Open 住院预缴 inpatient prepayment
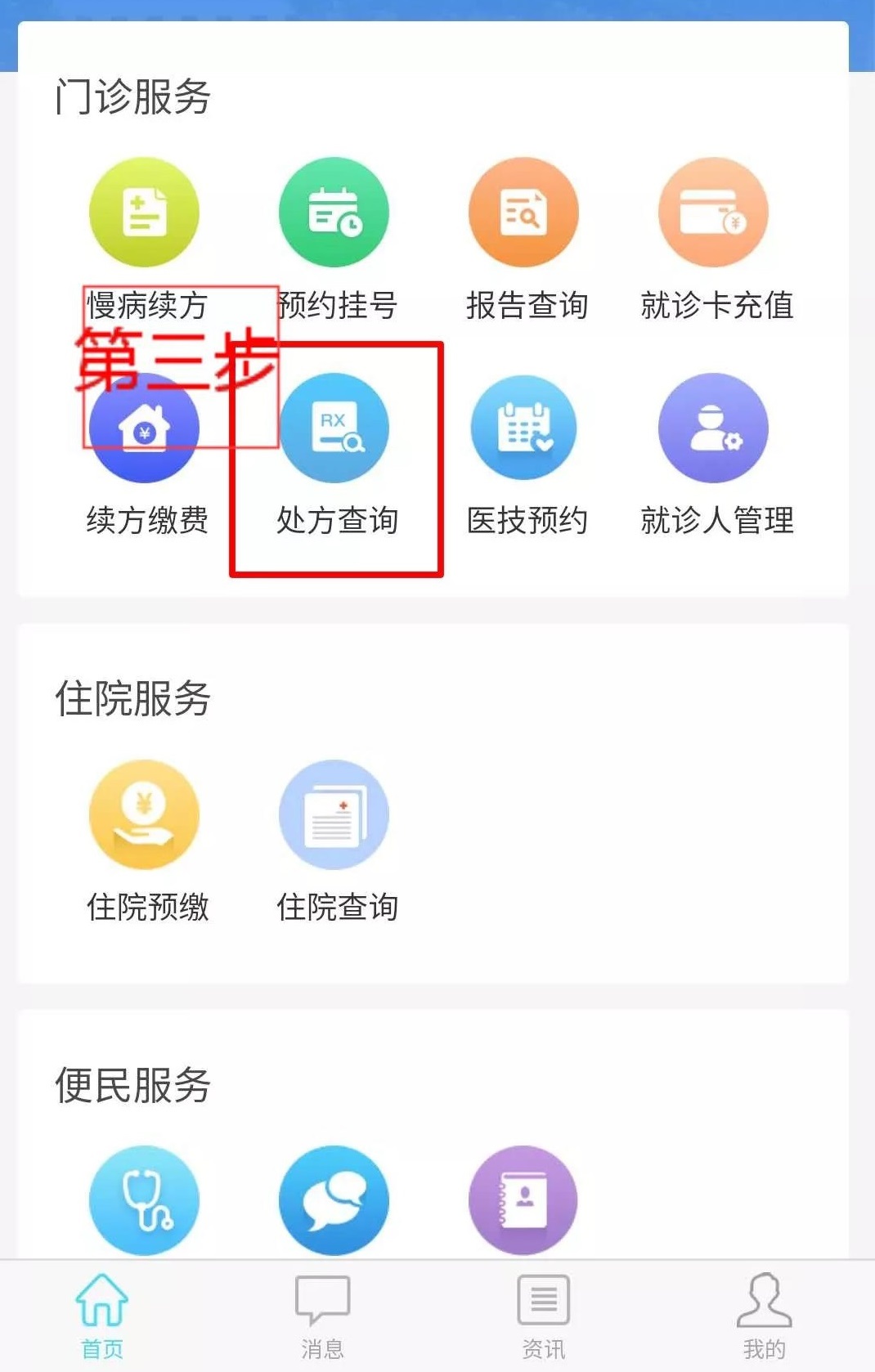 (x=144, y=815)
